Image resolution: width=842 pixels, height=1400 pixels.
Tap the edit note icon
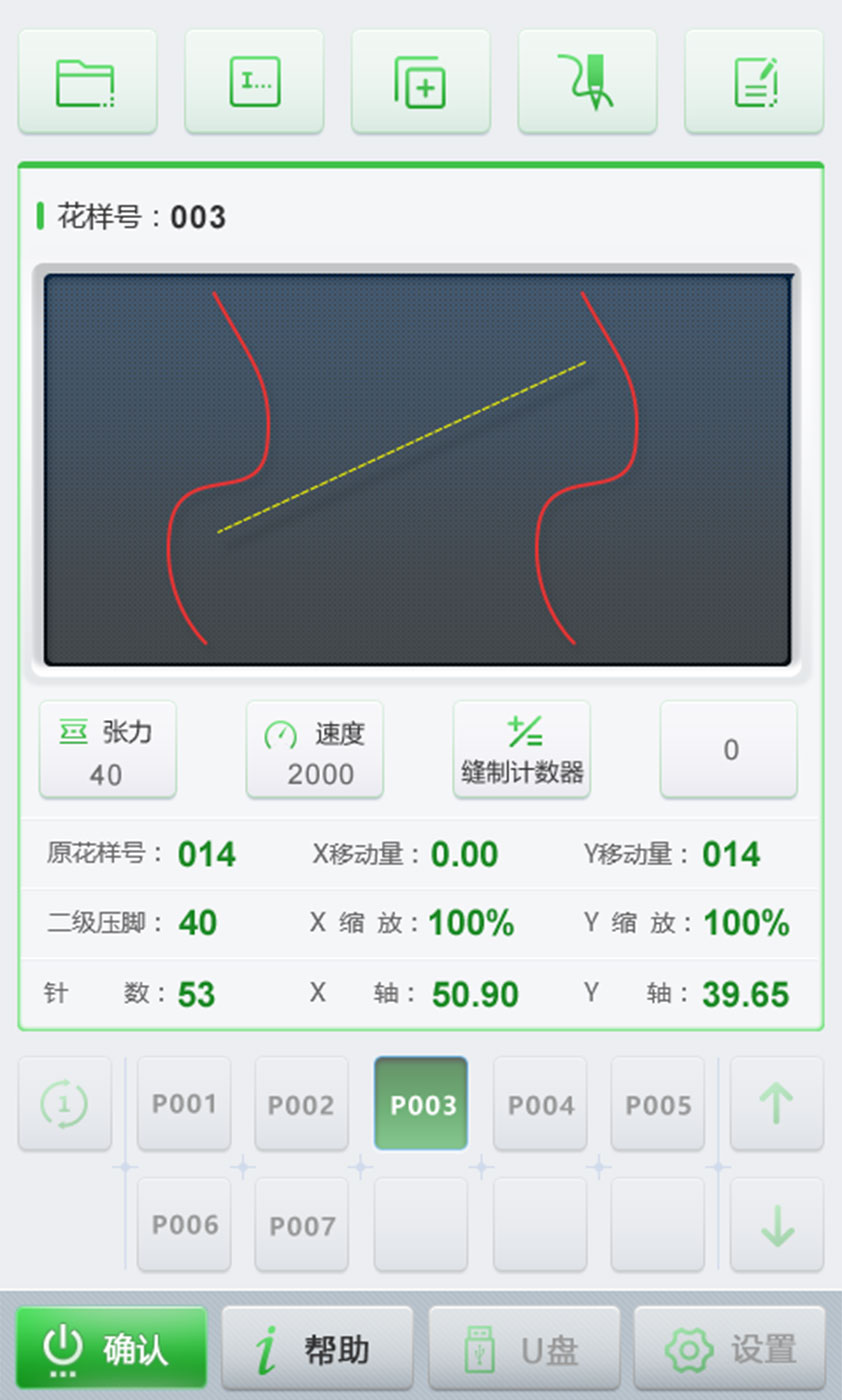click(753, 82)
